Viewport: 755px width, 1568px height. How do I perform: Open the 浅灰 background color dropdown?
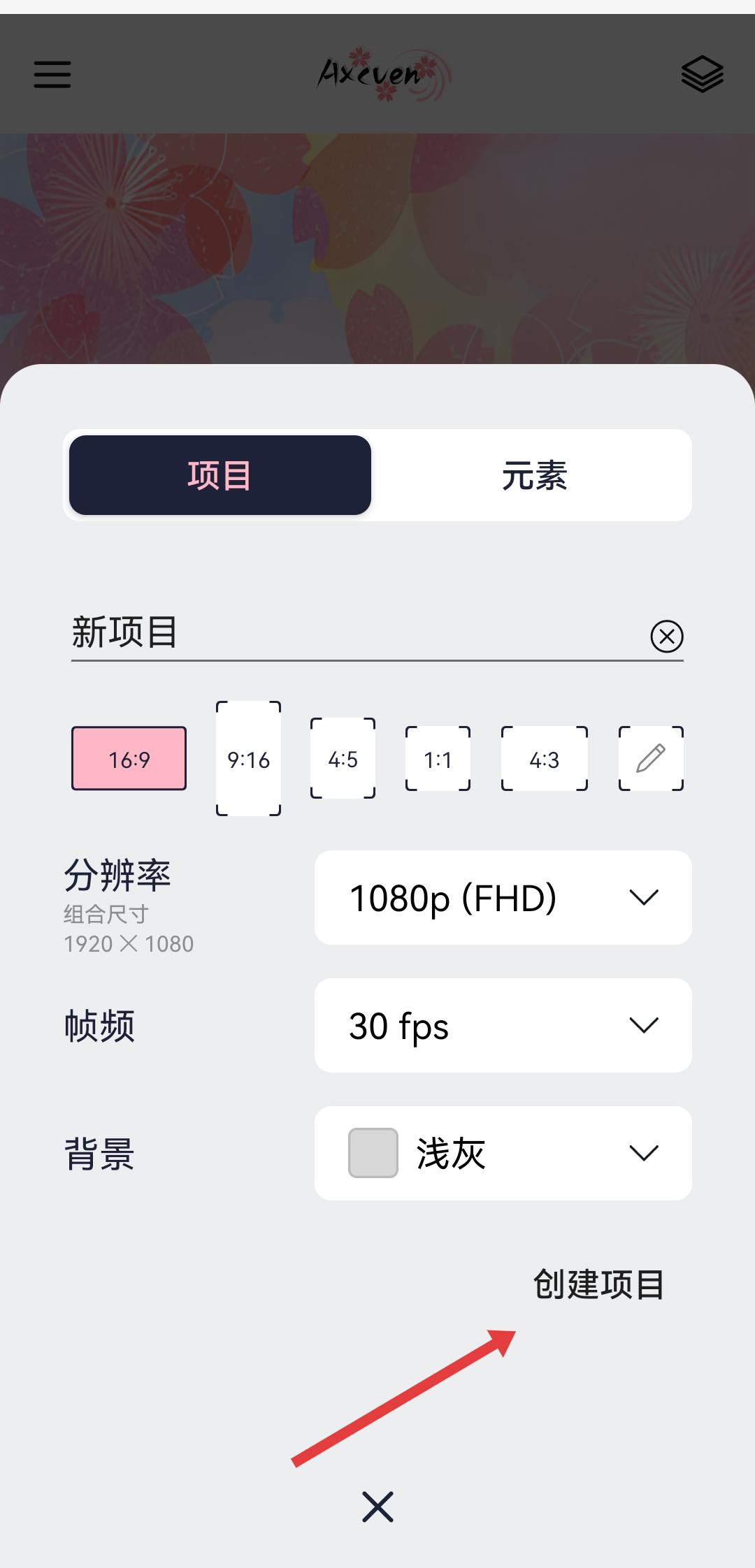[x=503, y=1154]
